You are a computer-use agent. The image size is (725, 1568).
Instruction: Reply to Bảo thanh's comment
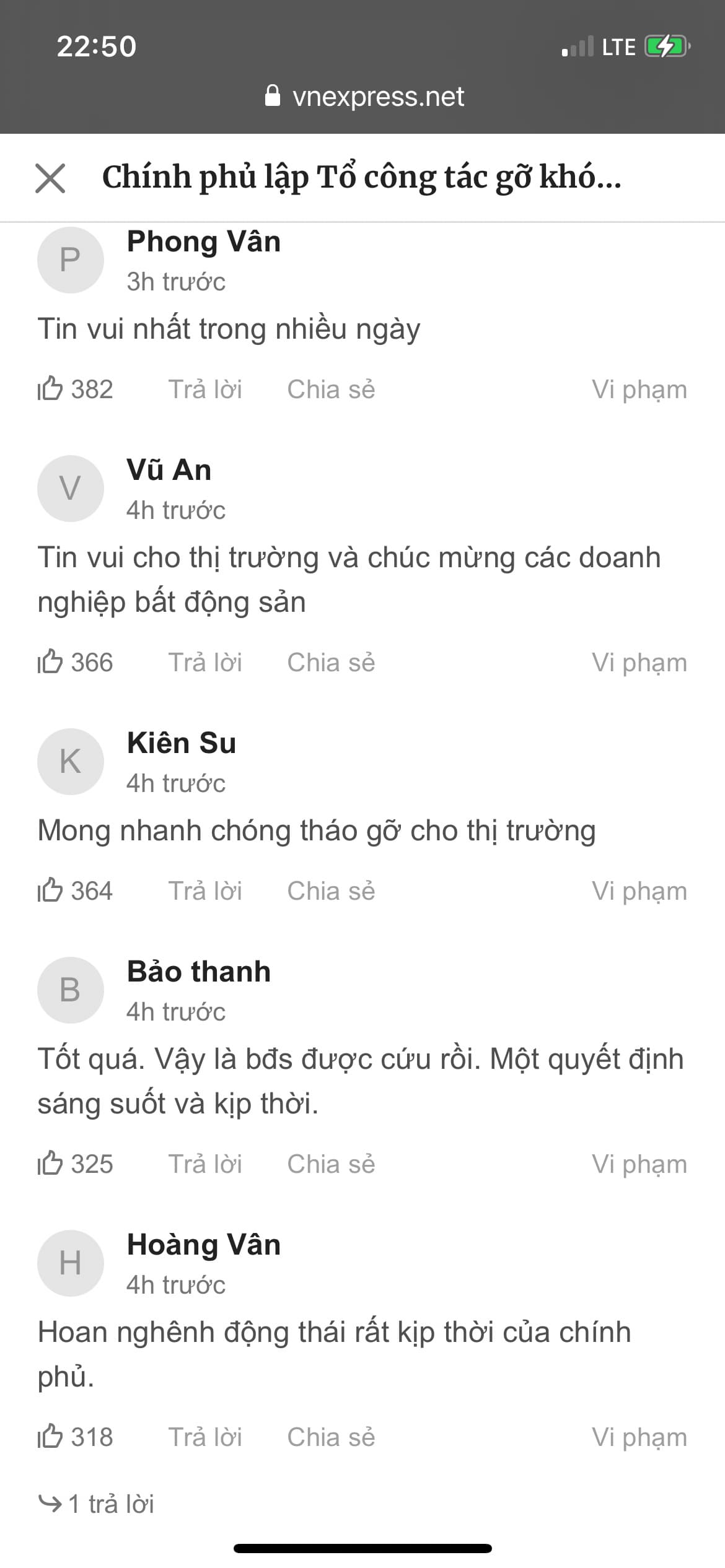(x=205, y=1164)
